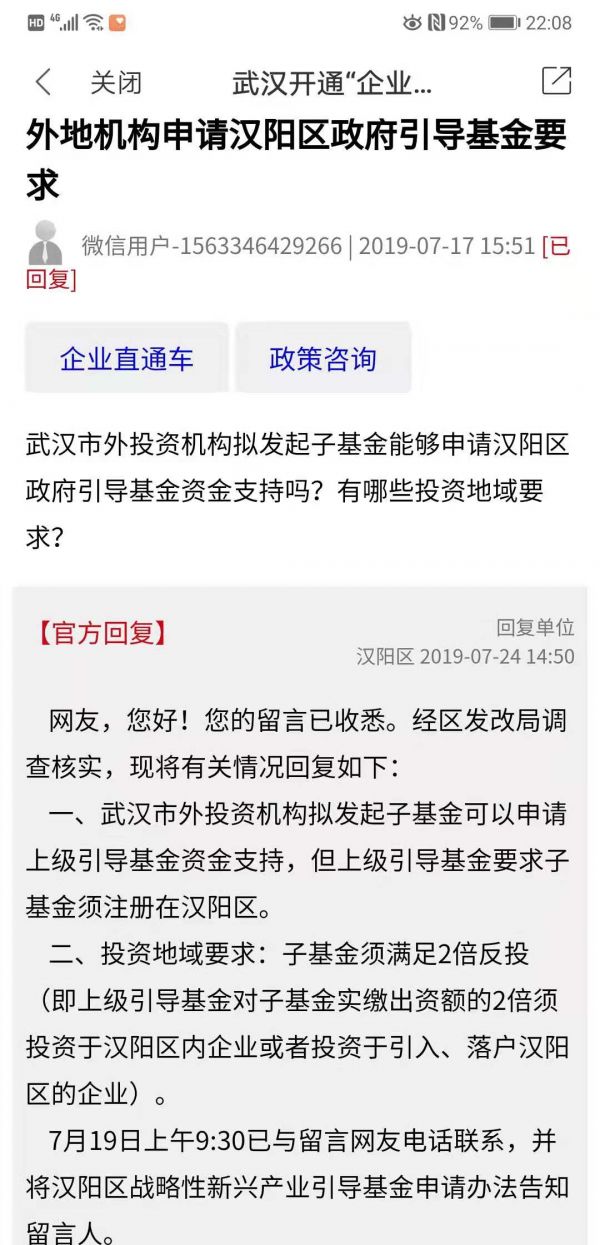The width and height of the screenshot is (600, 1245).
Task: Select the 政策咨询 tag
Action: (323, 358)
